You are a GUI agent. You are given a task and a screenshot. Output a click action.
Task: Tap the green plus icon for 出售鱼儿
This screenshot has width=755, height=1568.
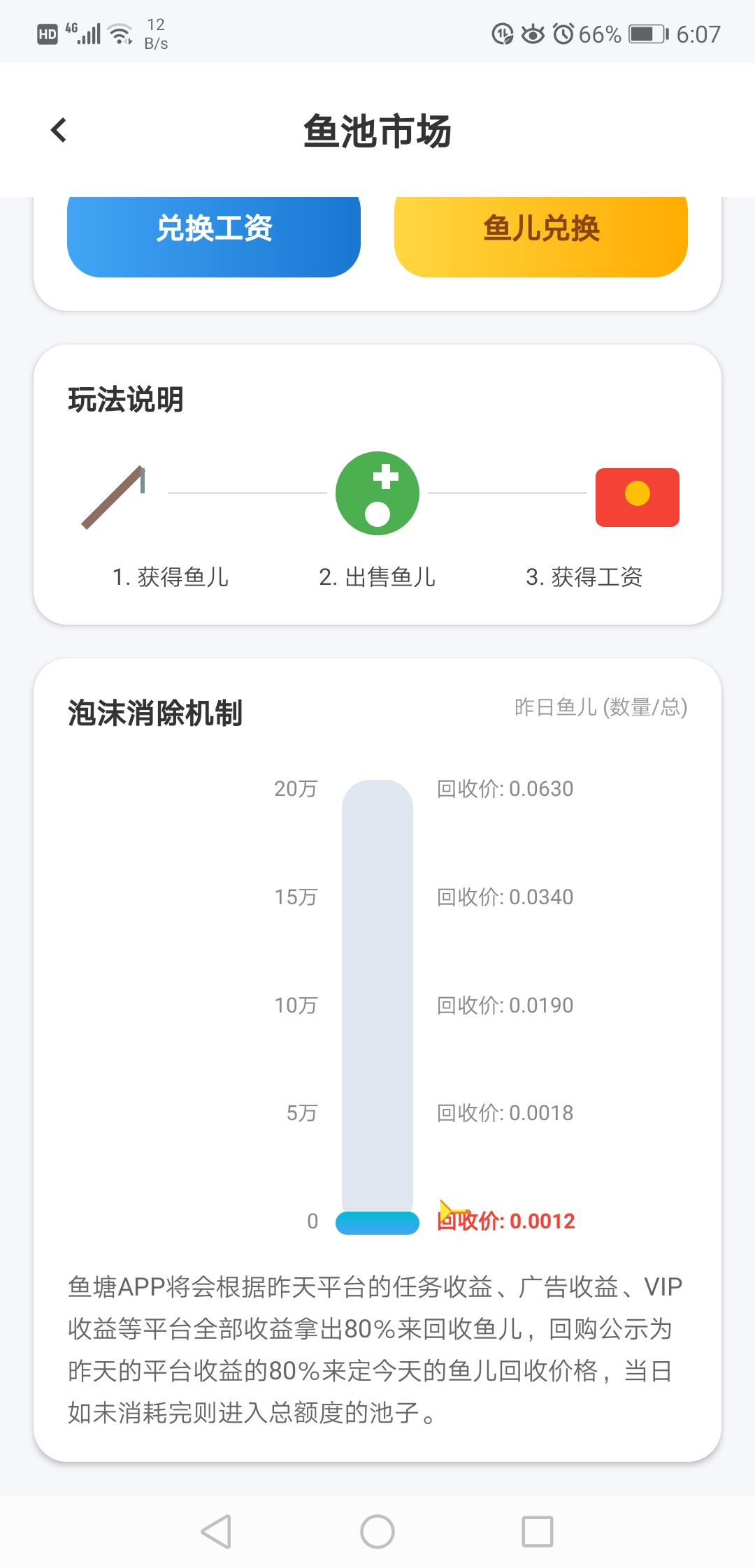click(377, 493)
